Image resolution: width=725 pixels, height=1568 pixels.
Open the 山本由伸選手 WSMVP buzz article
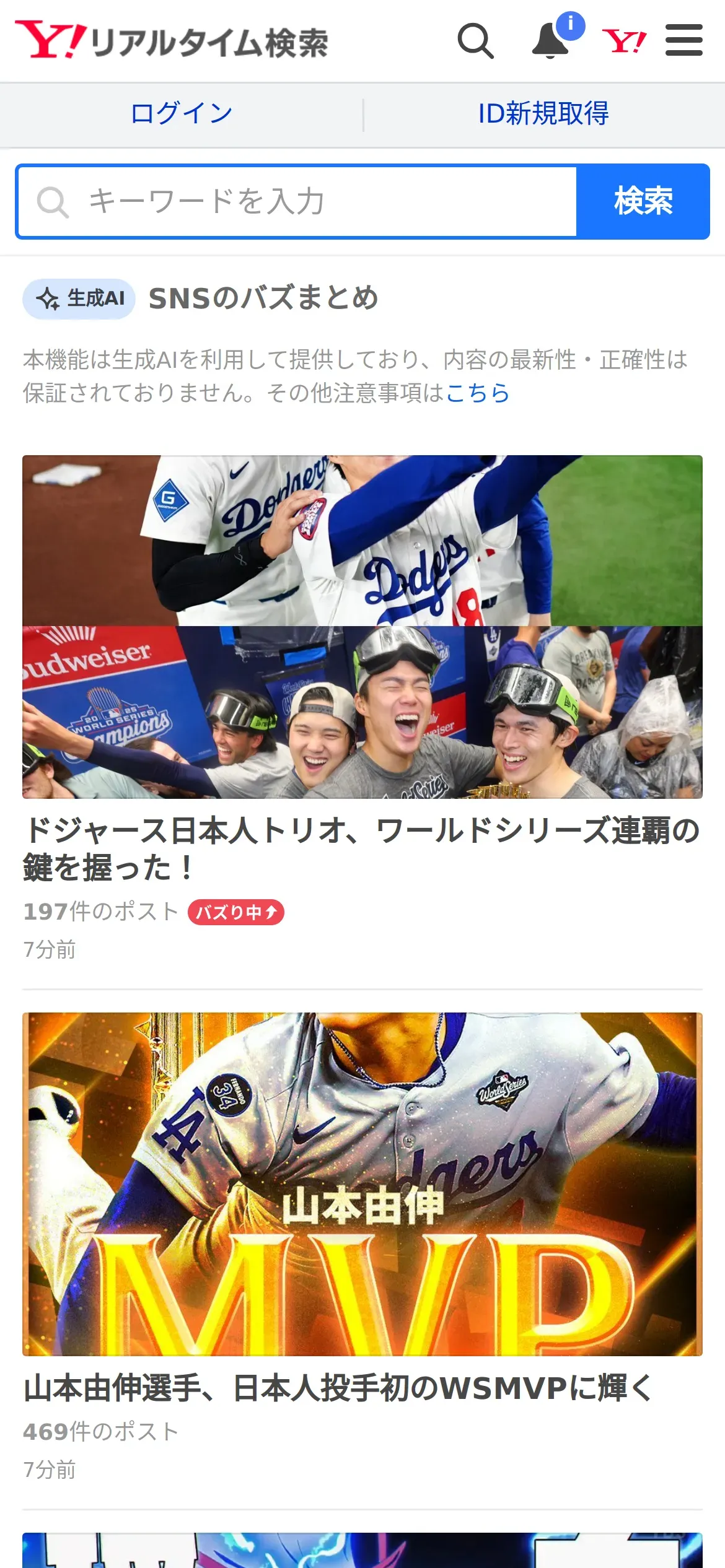(338, 1388)
